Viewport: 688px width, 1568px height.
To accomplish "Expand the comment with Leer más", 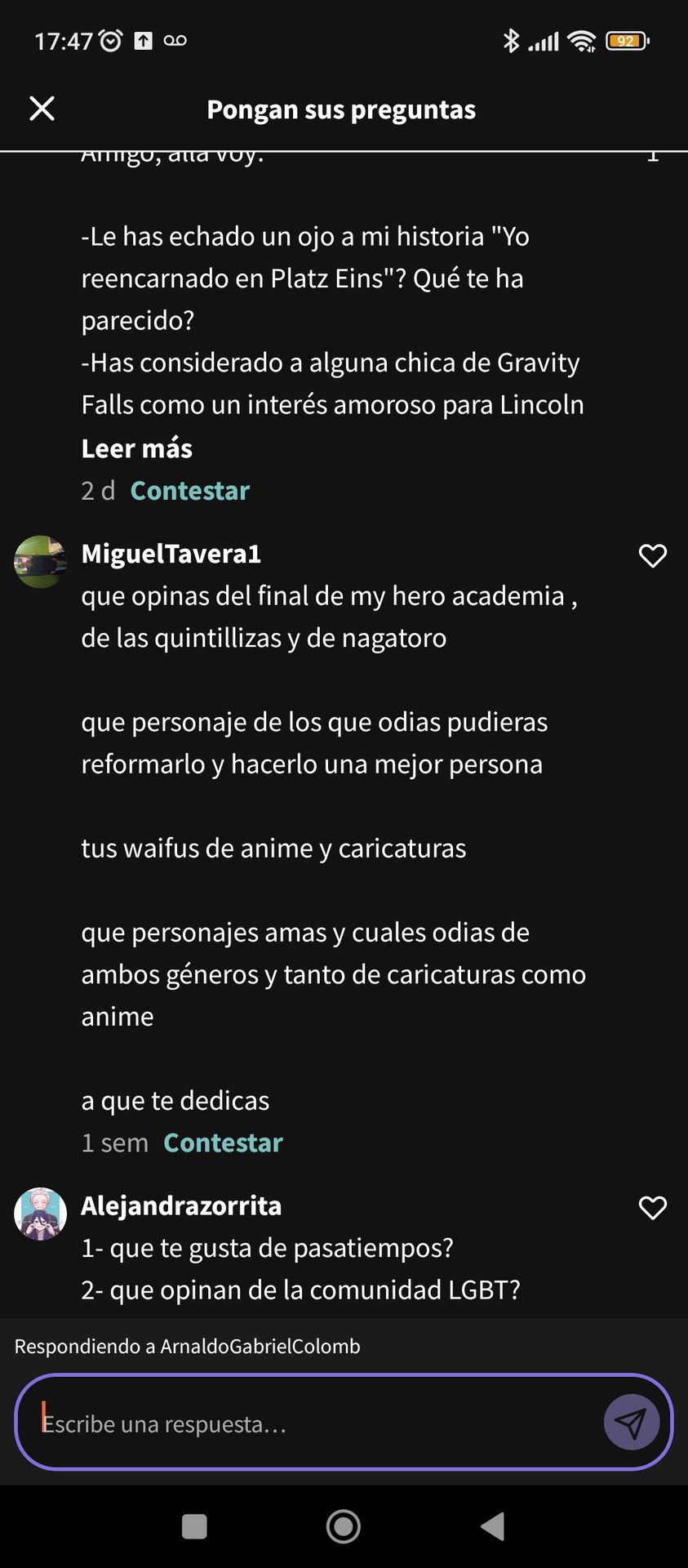I will [137, 448].
